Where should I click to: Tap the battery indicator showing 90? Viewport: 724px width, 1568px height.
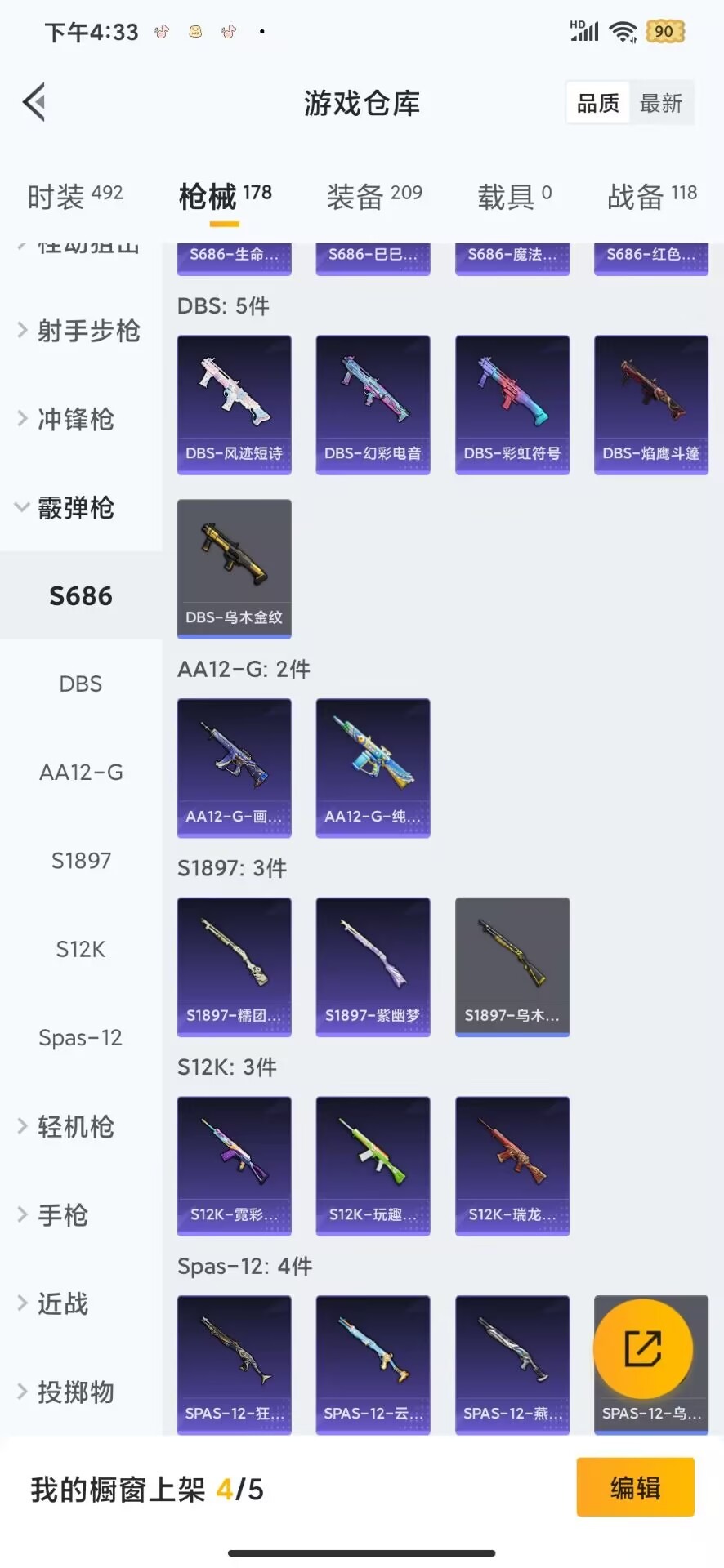pyautogui.click(x=665, y=31)
